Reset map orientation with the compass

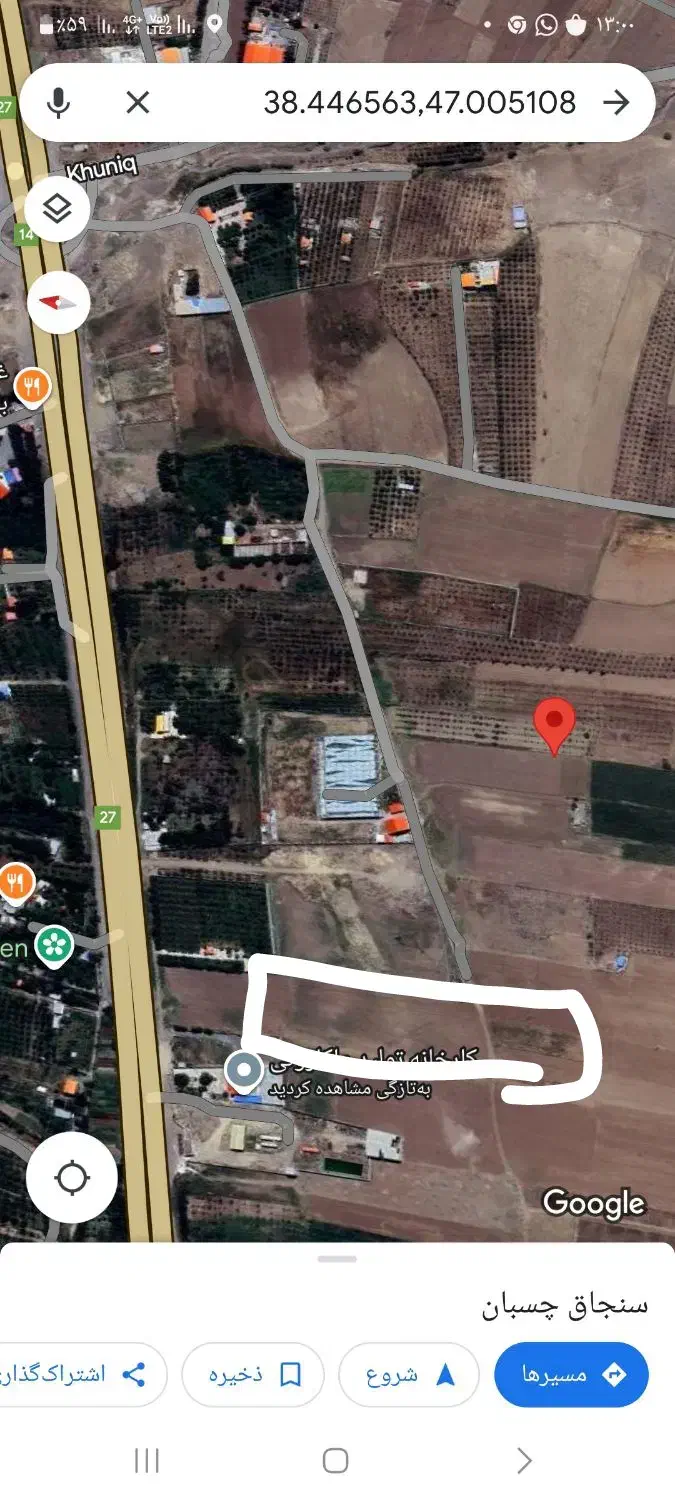[x=58, y=301]
